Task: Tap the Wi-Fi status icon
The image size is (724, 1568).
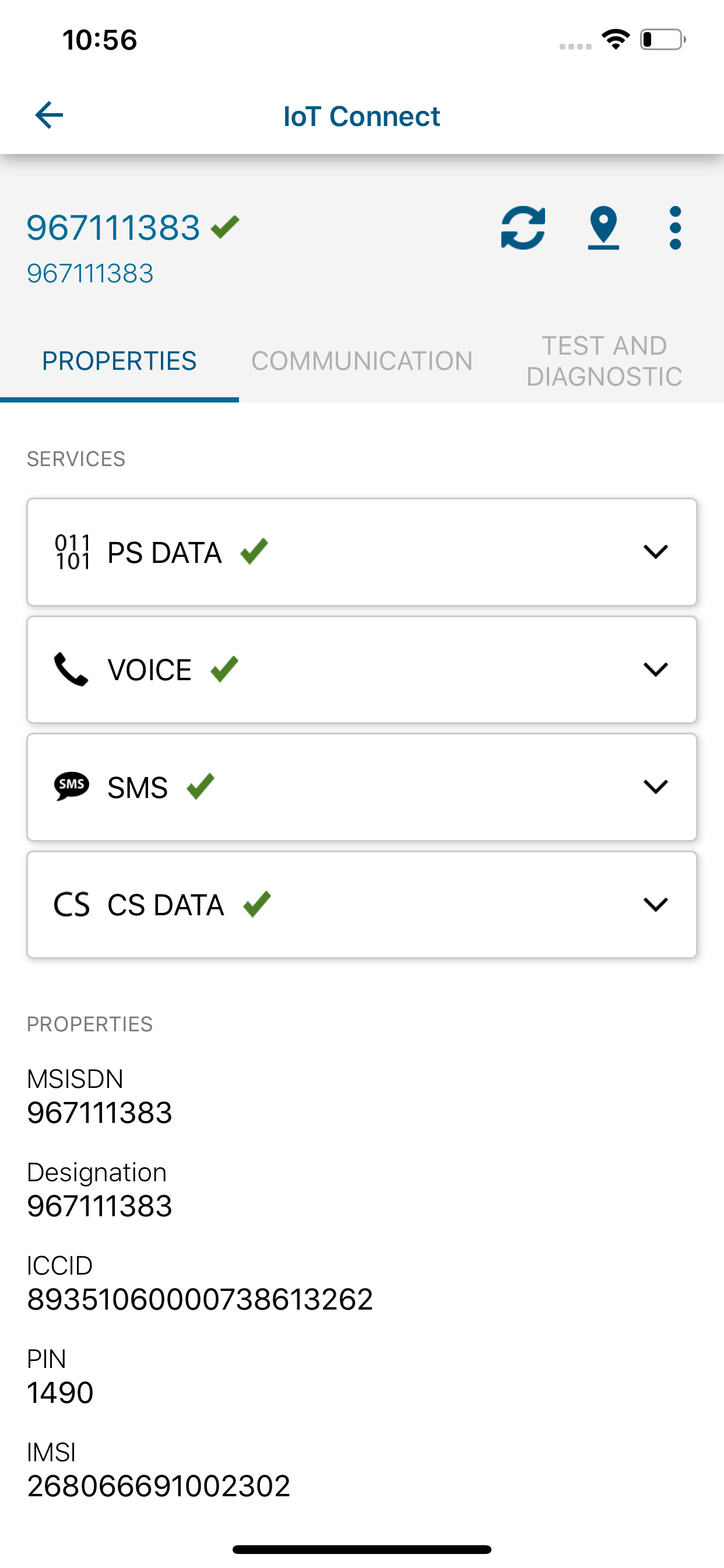Action: click(x=614, y=39)
